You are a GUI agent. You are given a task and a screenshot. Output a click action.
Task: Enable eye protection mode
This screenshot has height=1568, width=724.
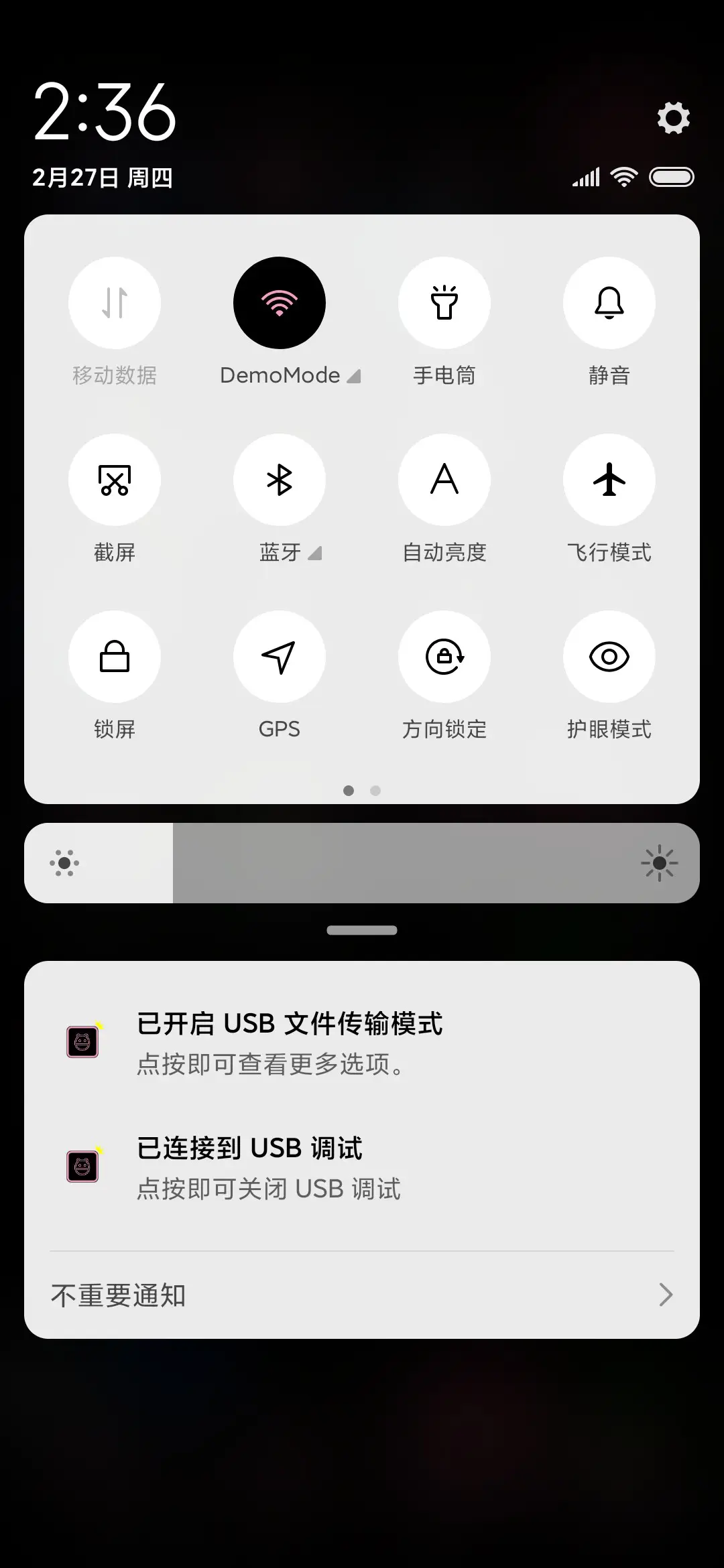click(x=609, y=657)
